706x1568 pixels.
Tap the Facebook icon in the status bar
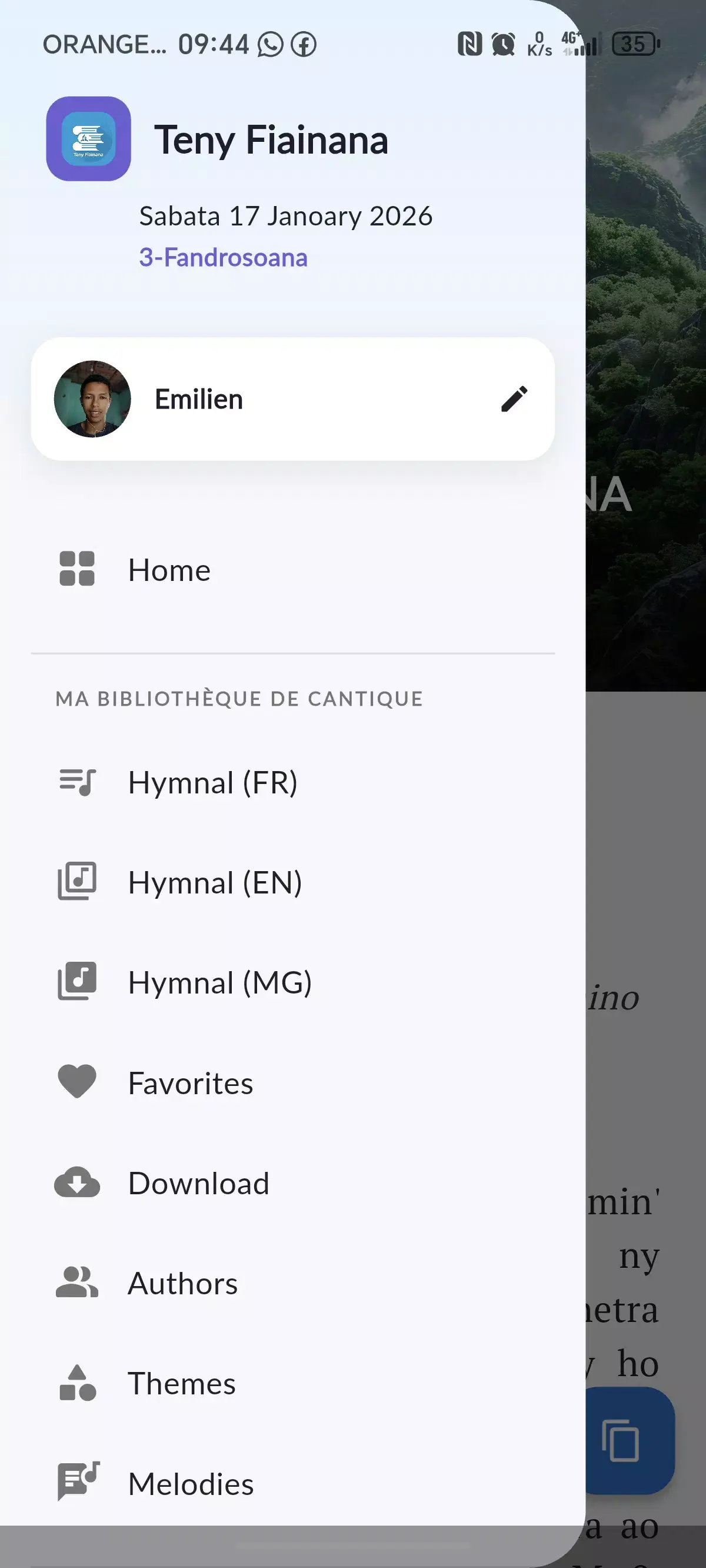pos(305,44)
